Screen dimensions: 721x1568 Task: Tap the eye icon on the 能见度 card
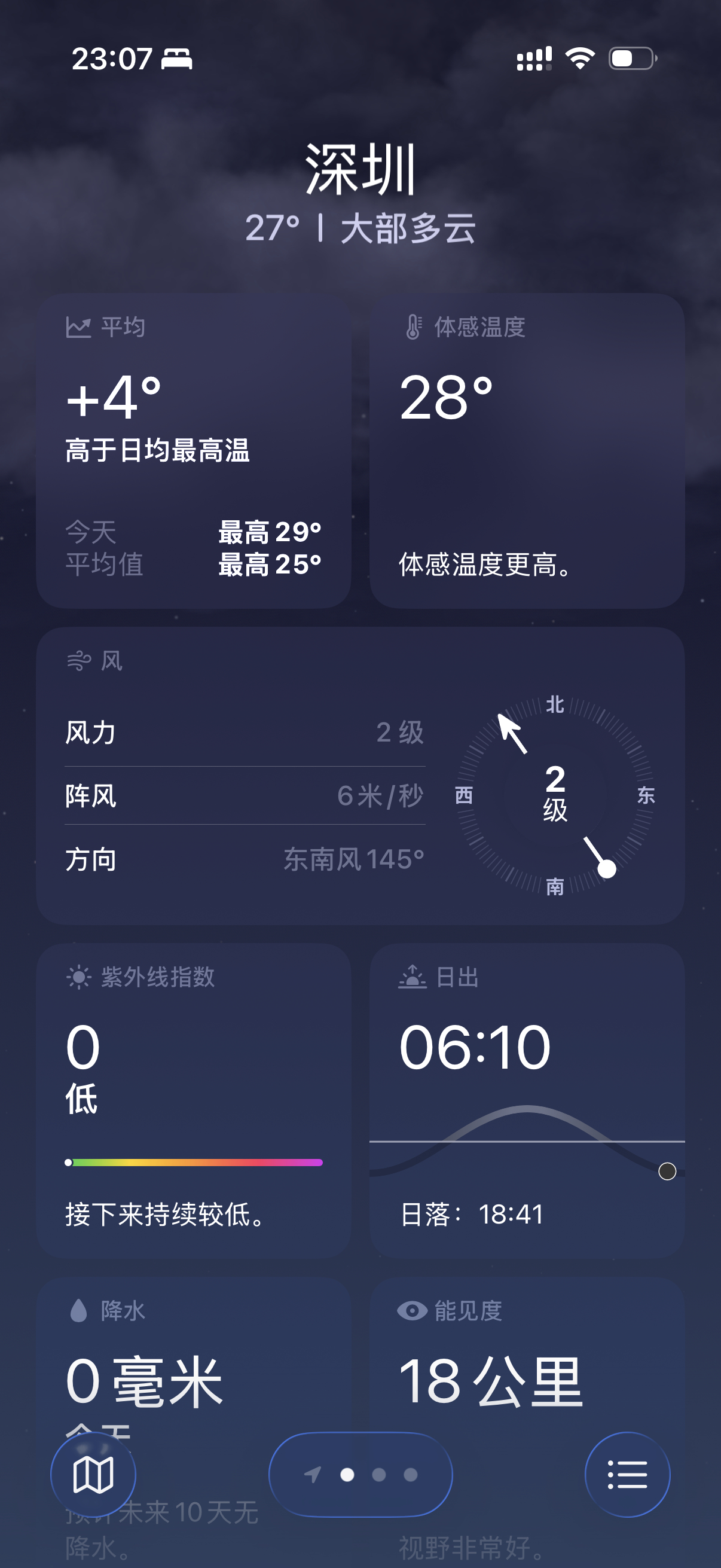coord(413,1310)
